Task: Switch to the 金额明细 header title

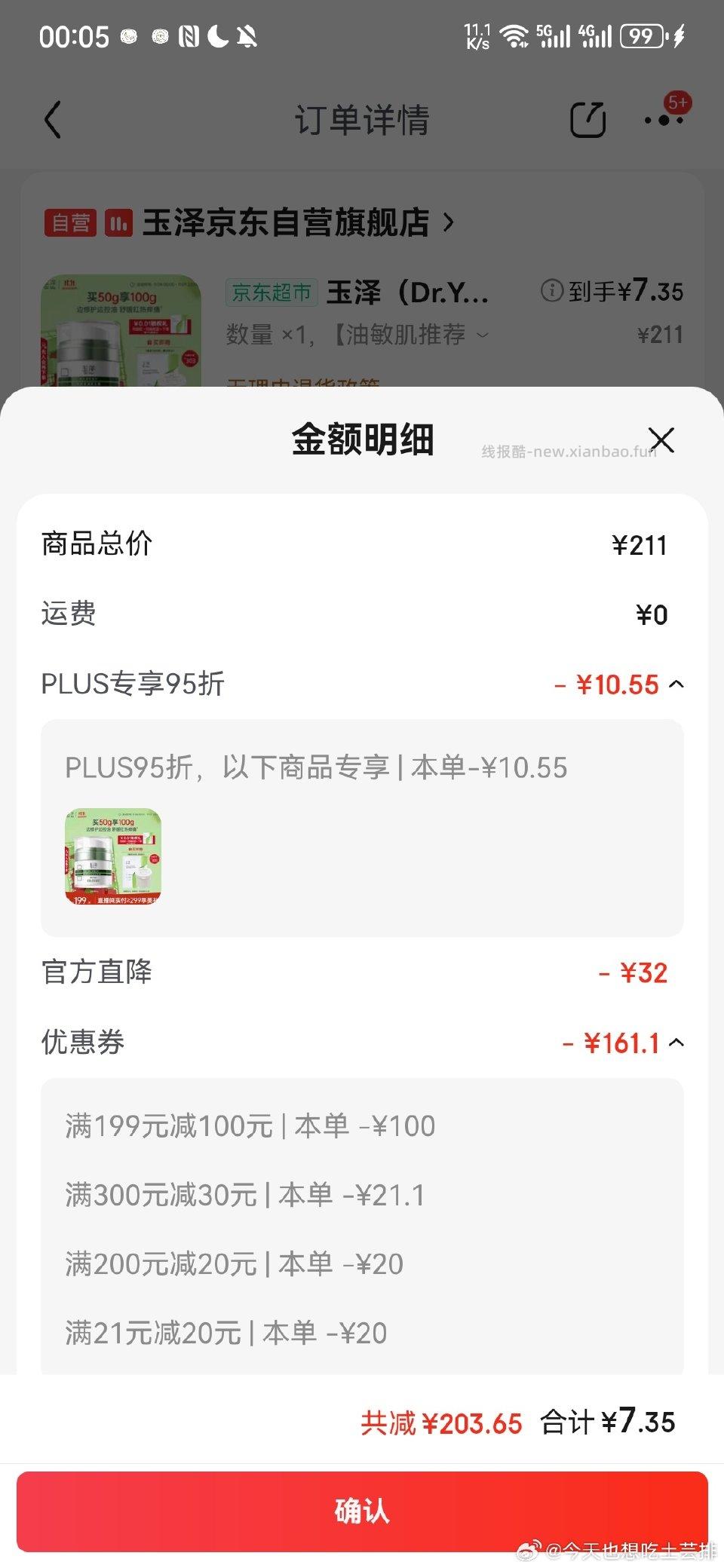Action: pos(362,441)
